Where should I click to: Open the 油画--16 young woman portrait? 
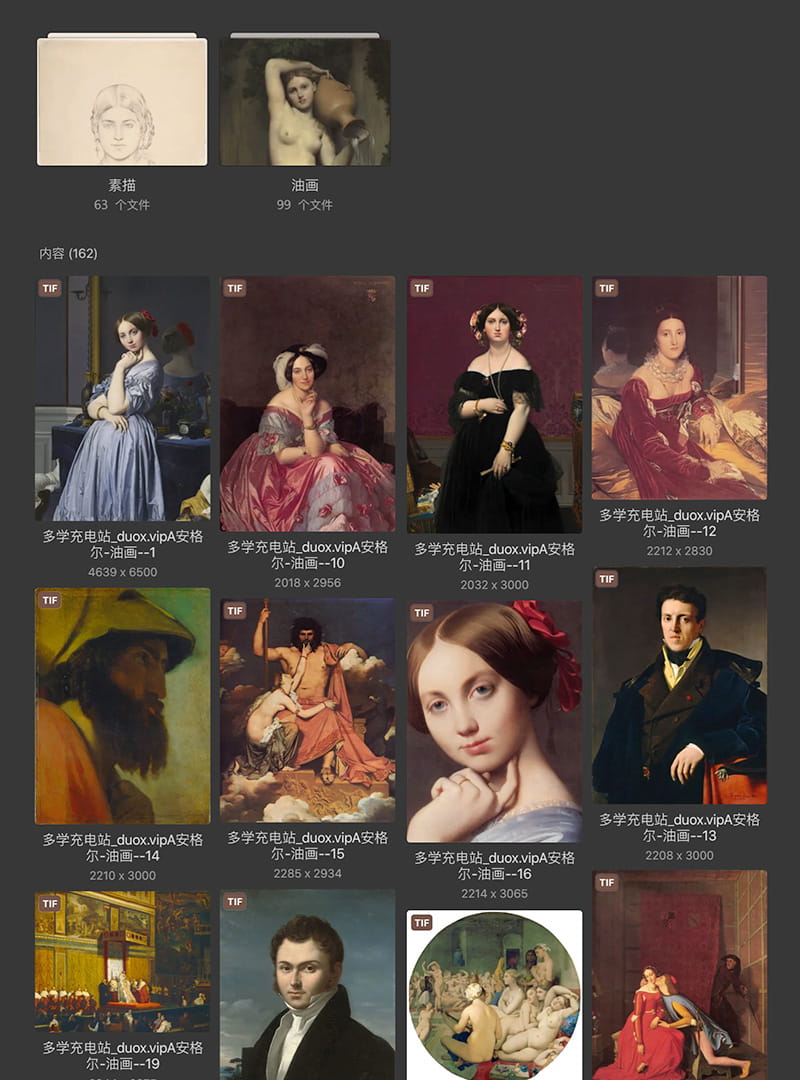493,715
